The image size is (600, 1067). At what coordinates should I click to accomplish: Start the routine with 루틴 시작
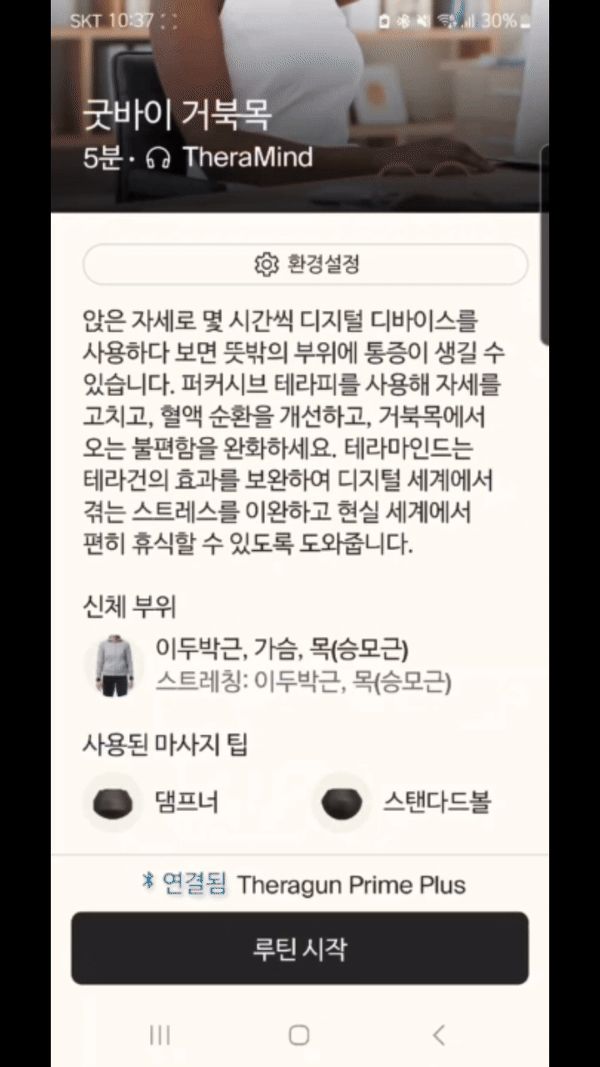pyautogui.click(x=299, y=948)
